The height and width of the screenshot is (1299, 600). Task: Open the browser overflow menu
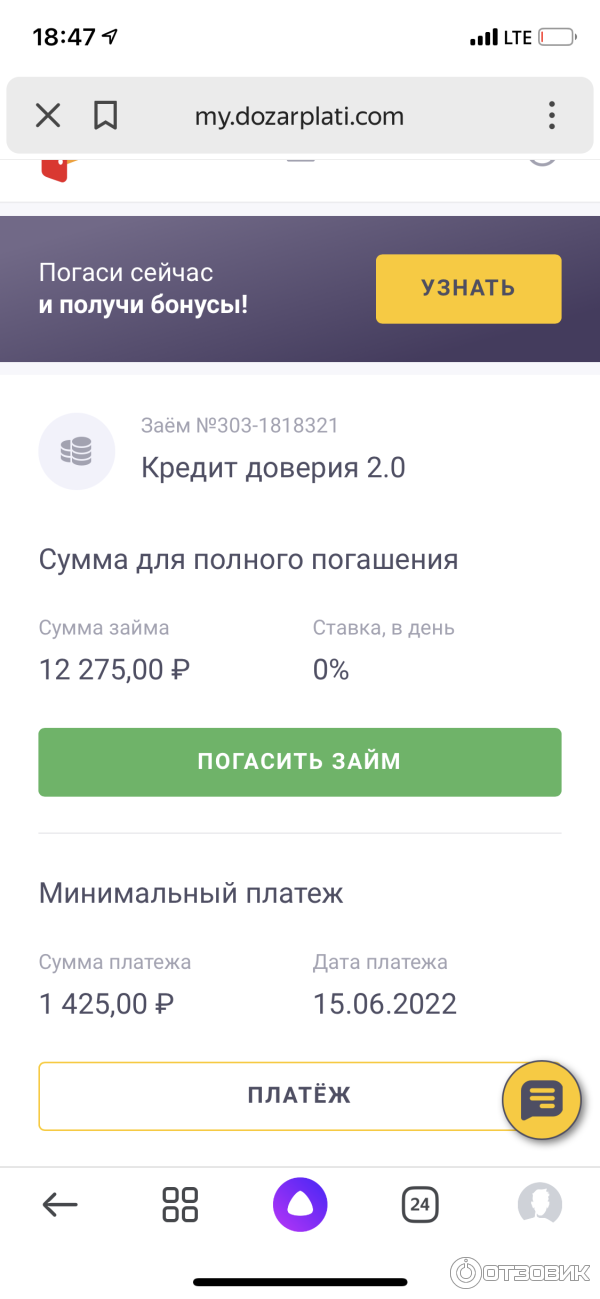551,116
